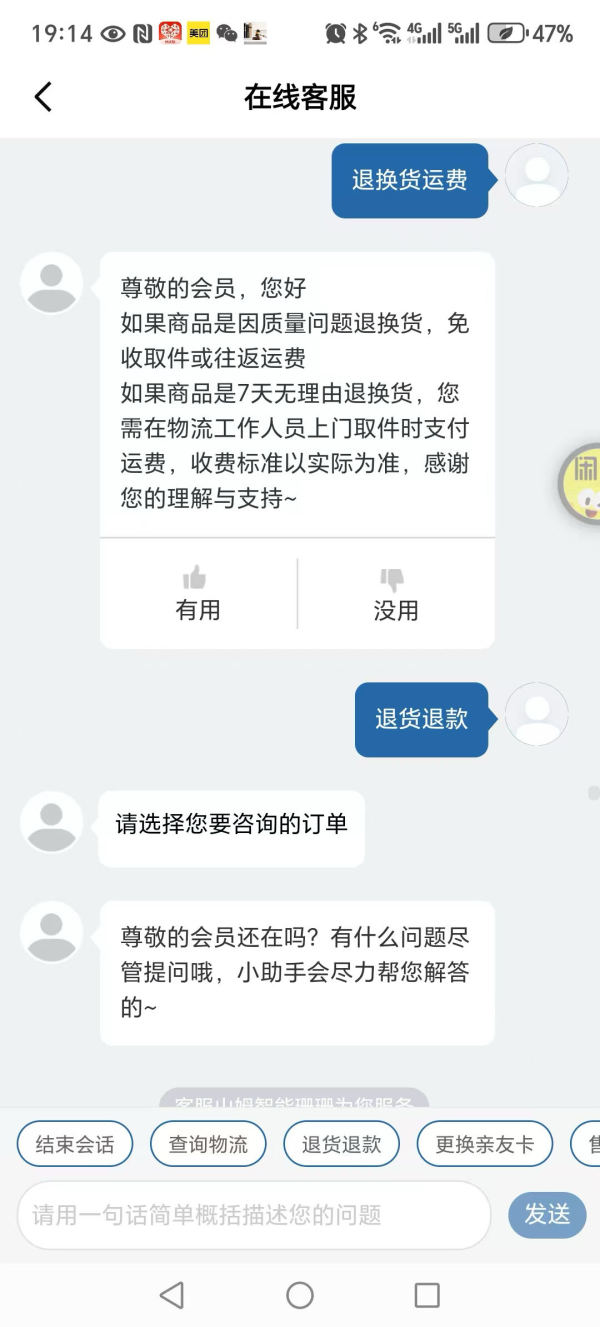This screenshot has width=600, height=1327.
Task: Go back from the 在线客服 chat
Action: coord(42,97)
